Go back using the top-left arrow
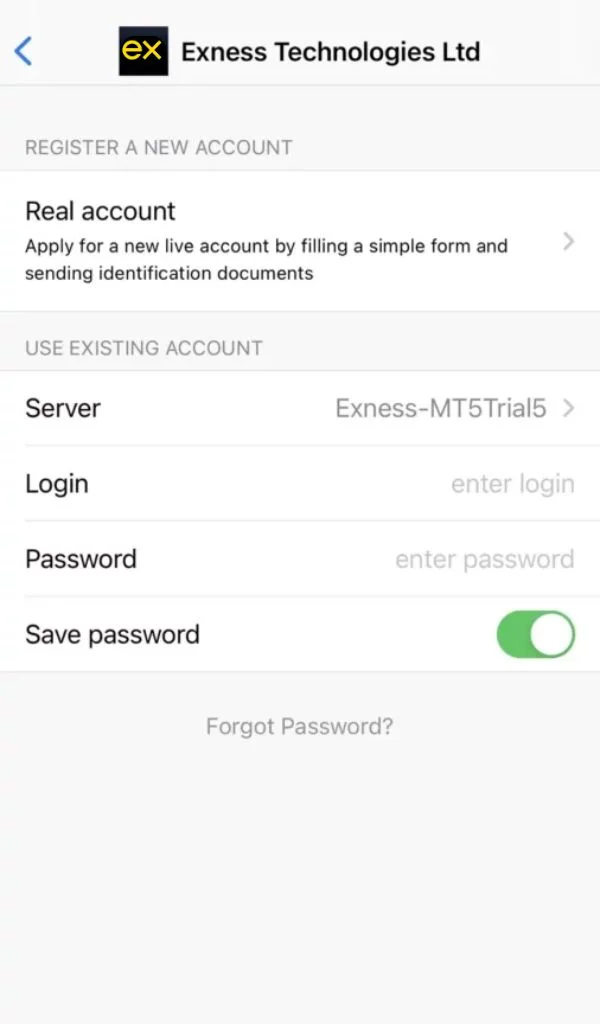600x1024 pixels. (24, 51)
